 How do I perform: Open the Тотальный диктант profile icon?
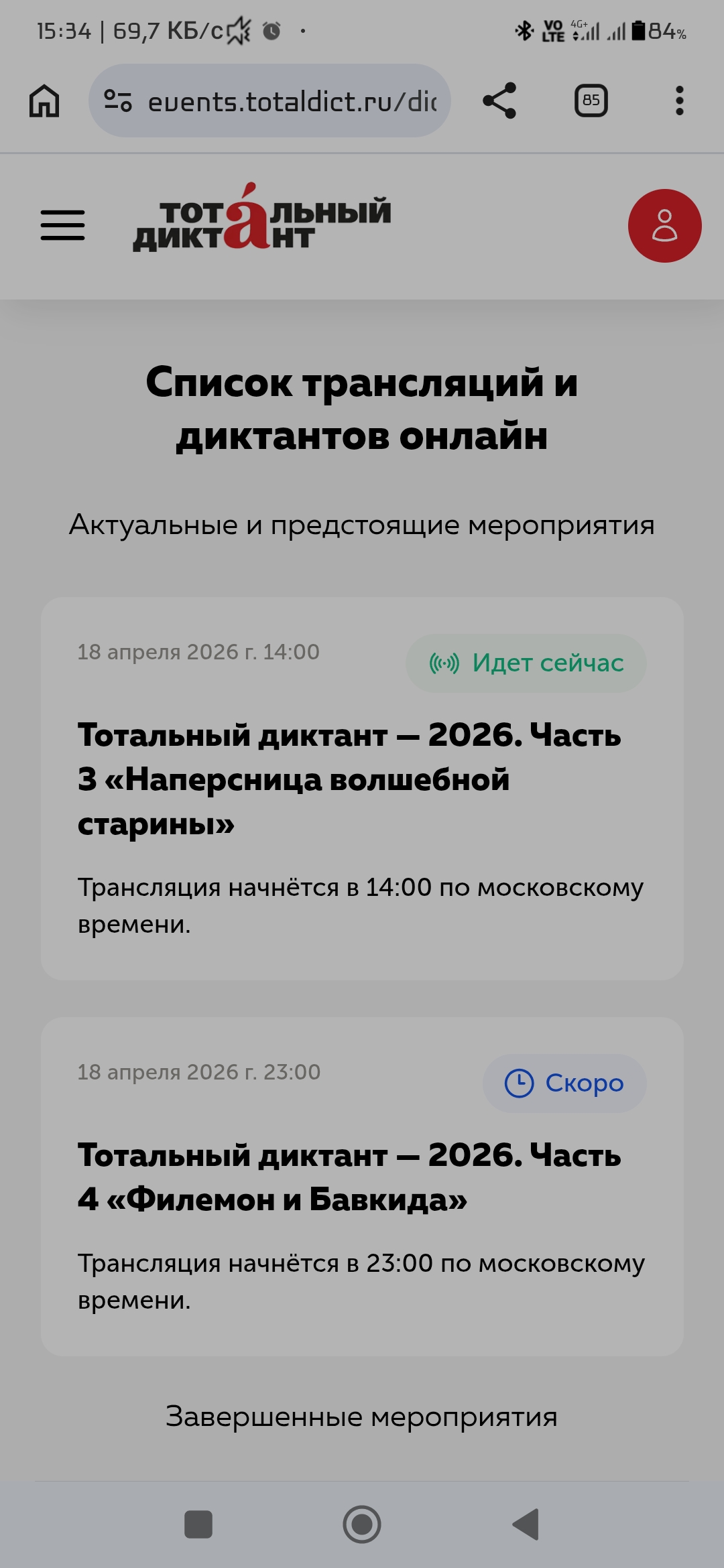click(666, 225)
